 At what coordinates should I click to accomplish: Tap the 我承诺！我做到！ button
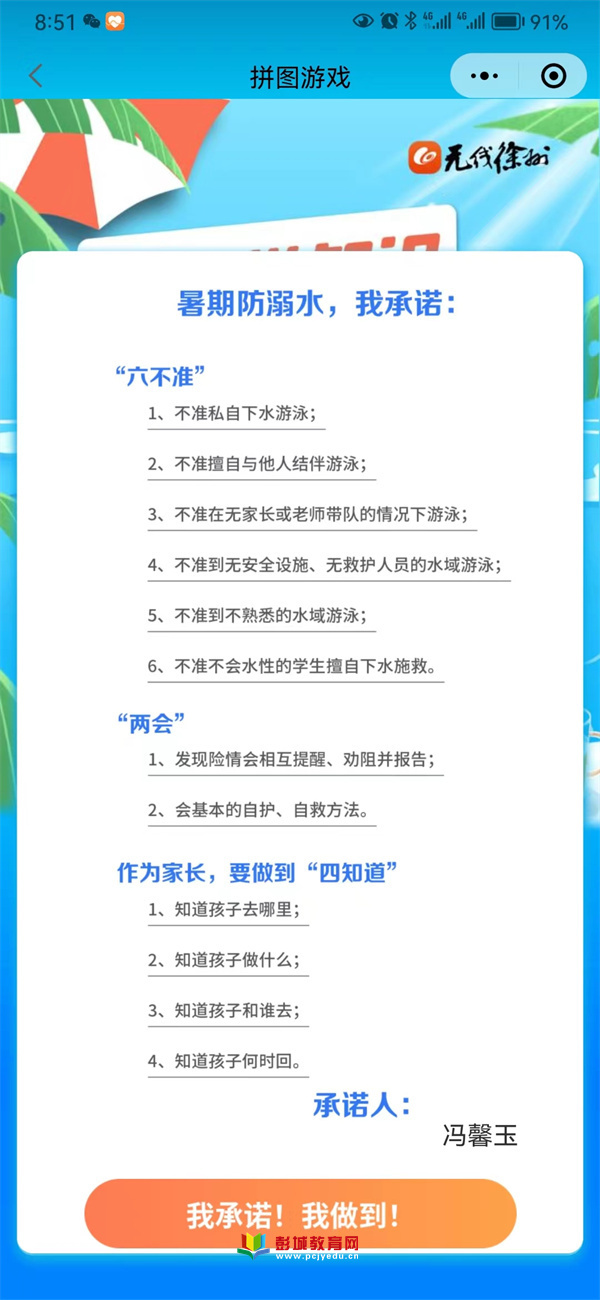coord(300,1215)
